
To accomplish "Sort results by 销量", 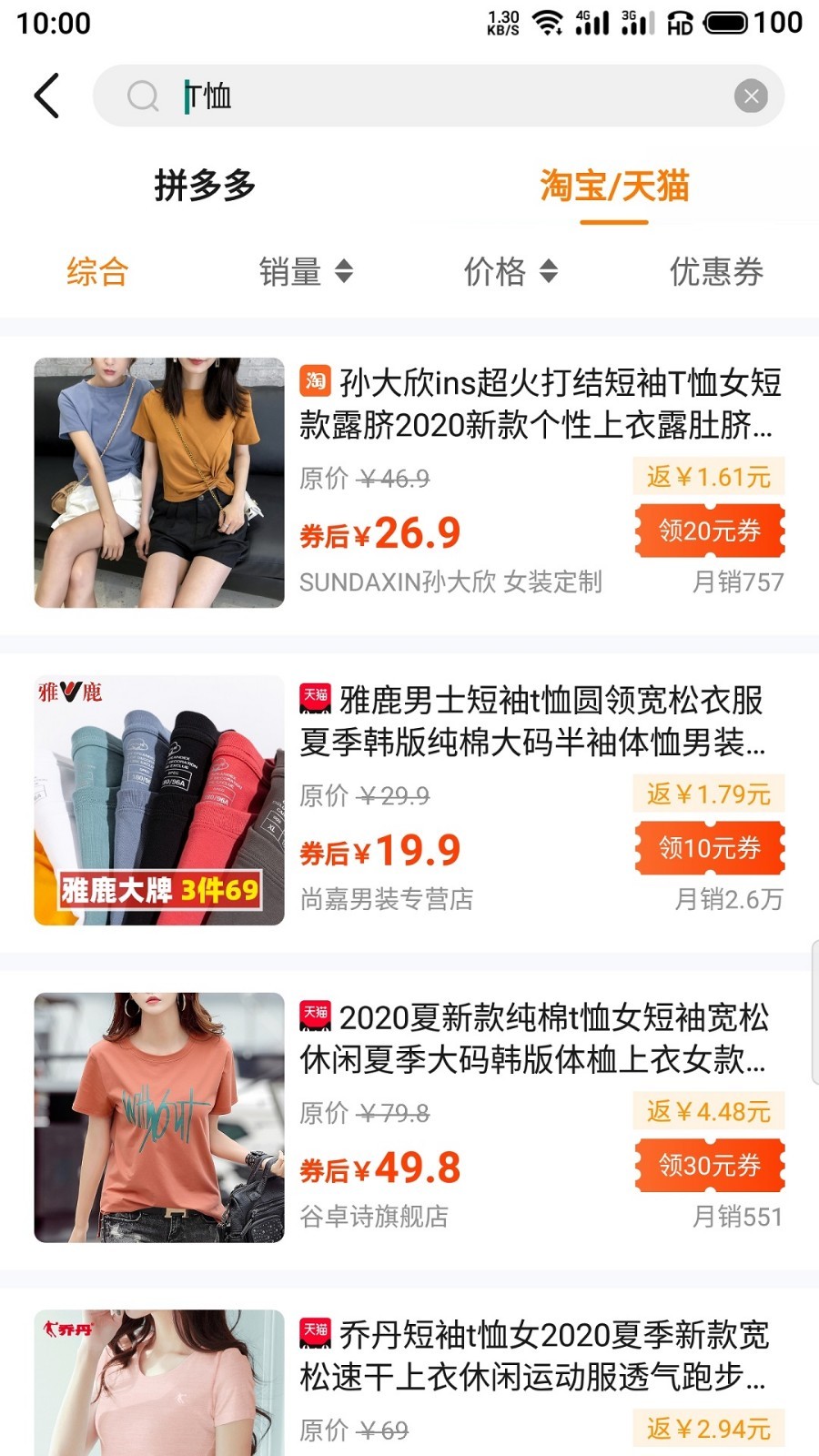I will [305, 271].
